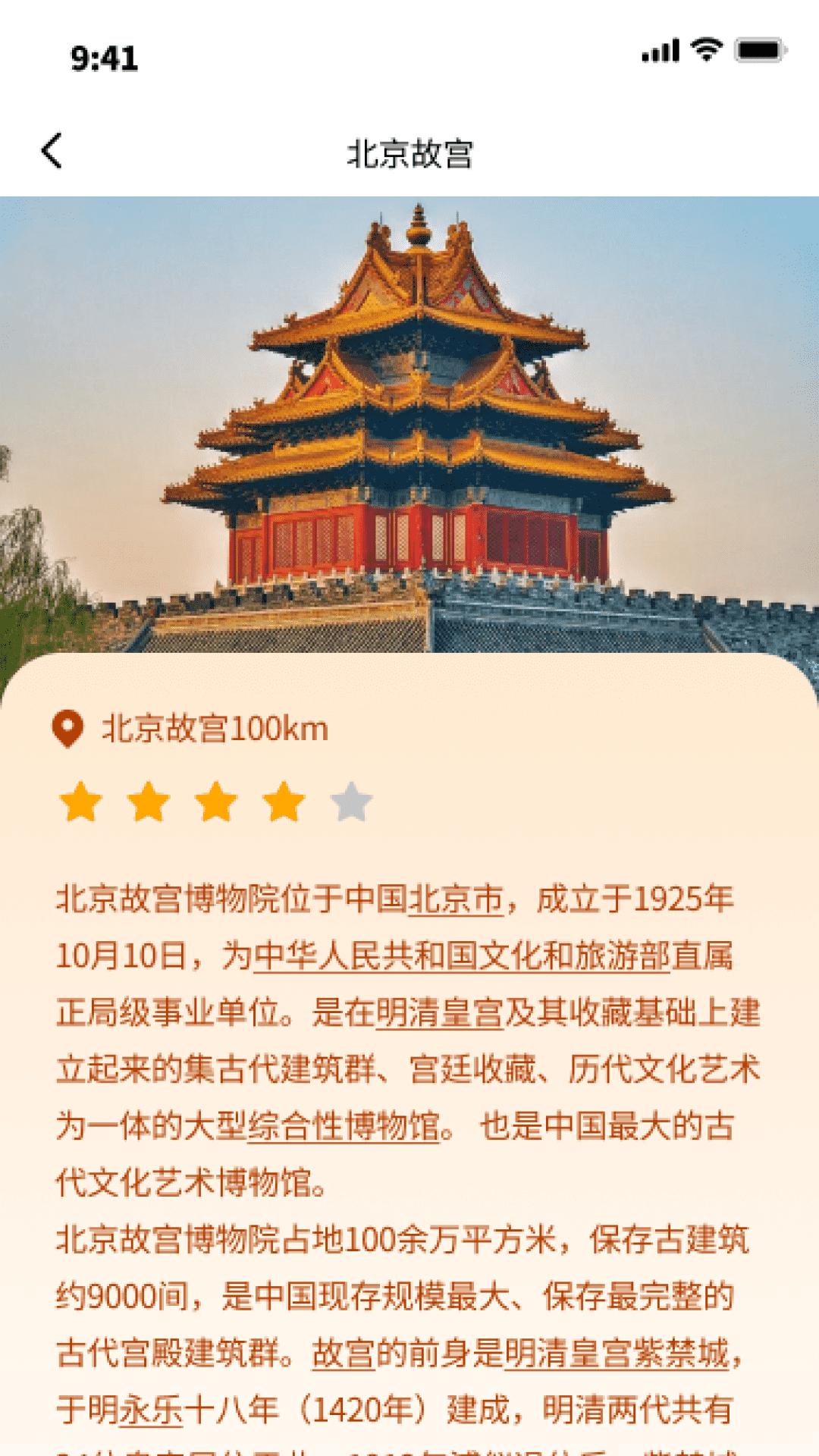Tap the underlined 明清皇宫 link after 是在
819x1456 pixels.
(x=439, y=1013)
